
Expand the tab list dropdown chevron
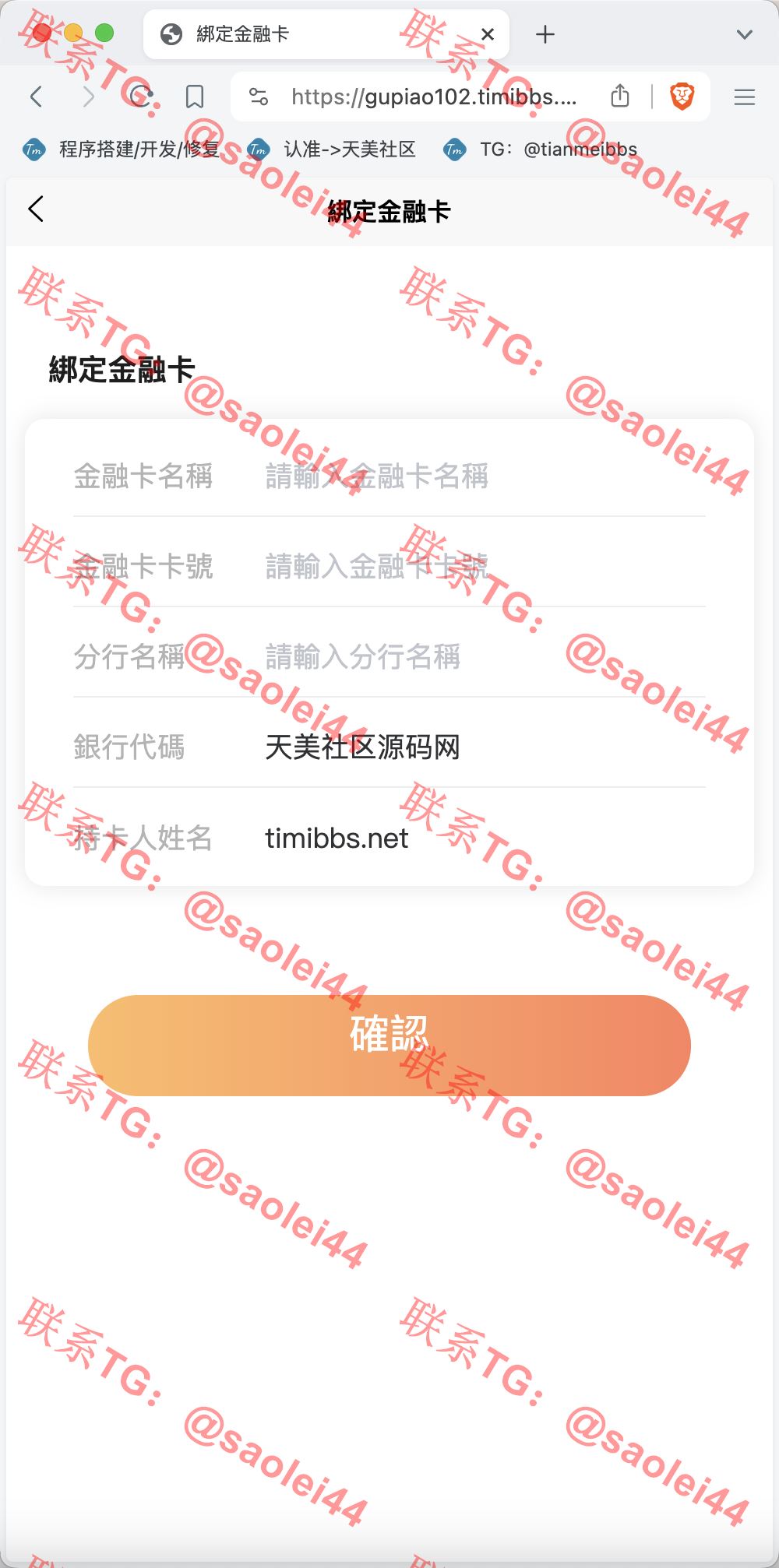tap(745, 34)
